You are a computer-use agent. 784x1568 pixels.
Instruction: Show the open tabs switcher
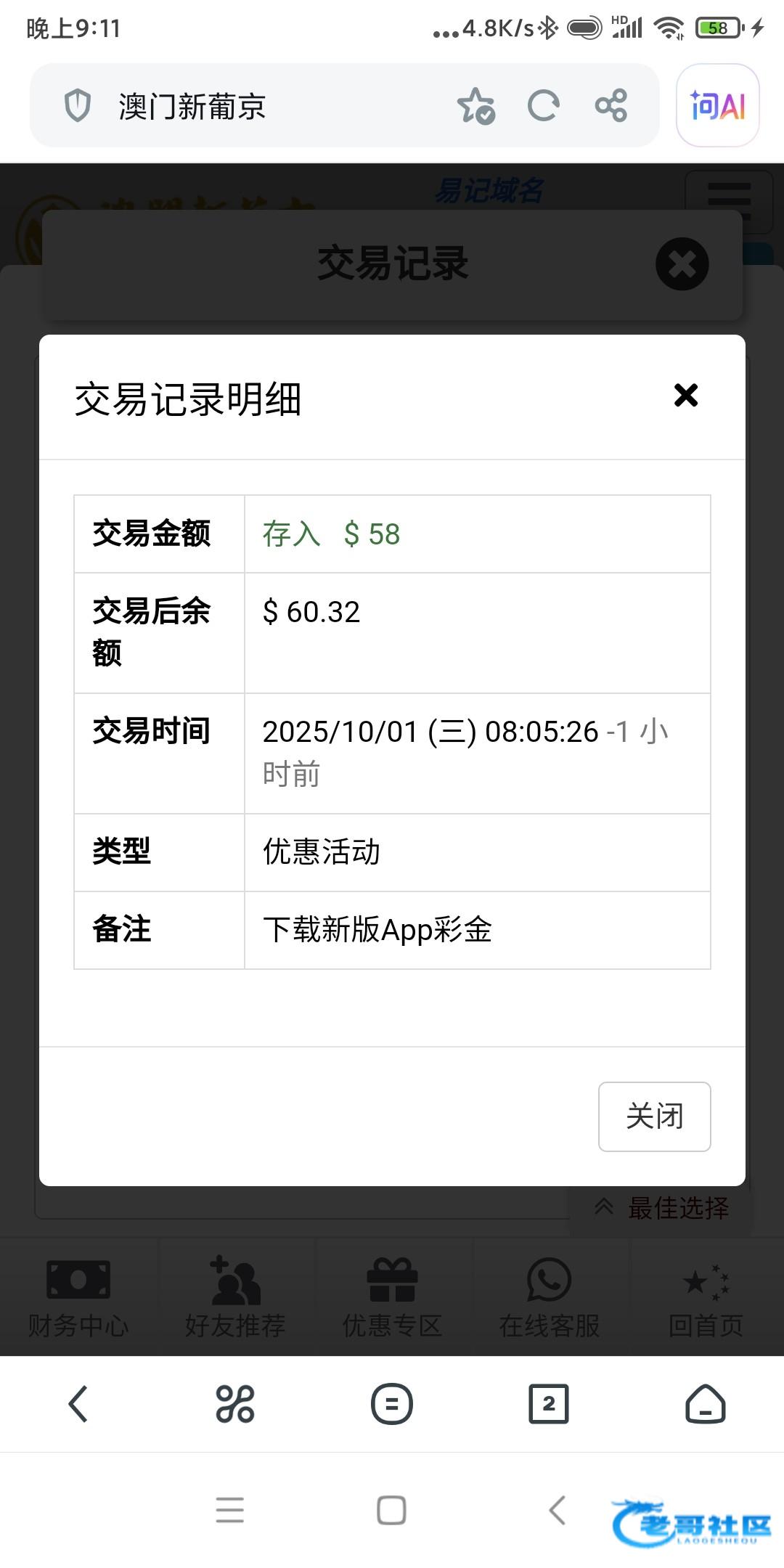[x=549, y=1404]
